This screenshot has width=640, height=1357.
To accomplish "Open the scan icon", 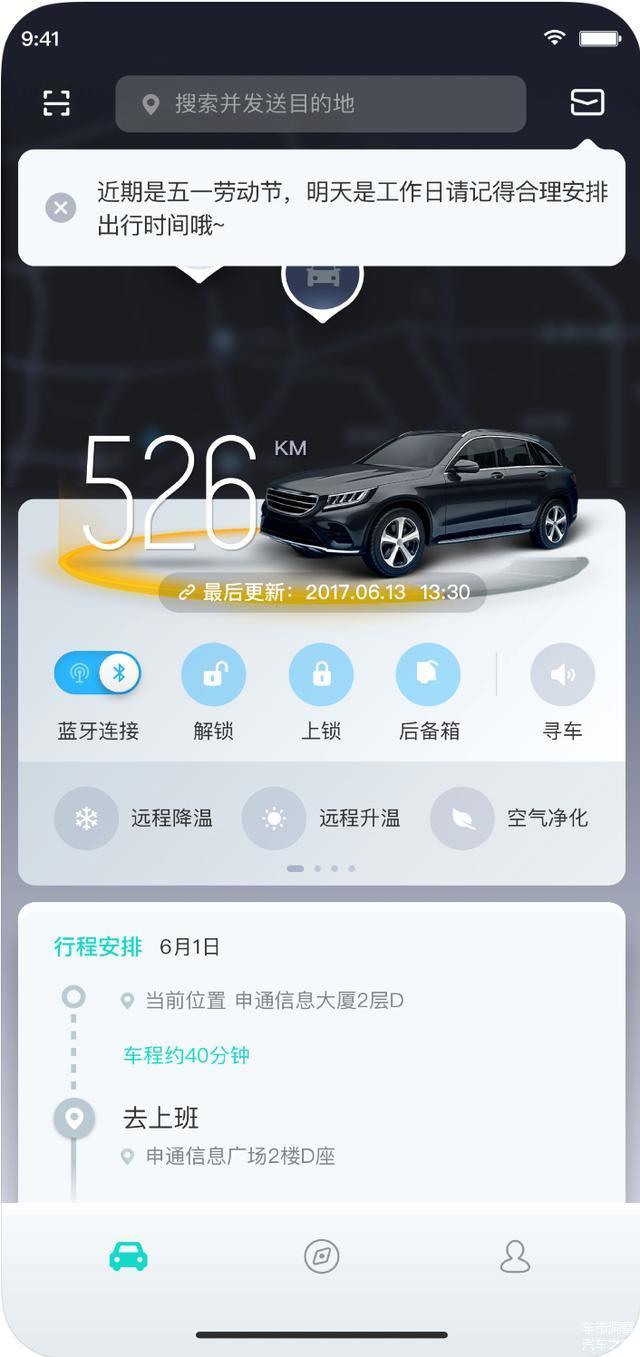I will pos(57,103).
